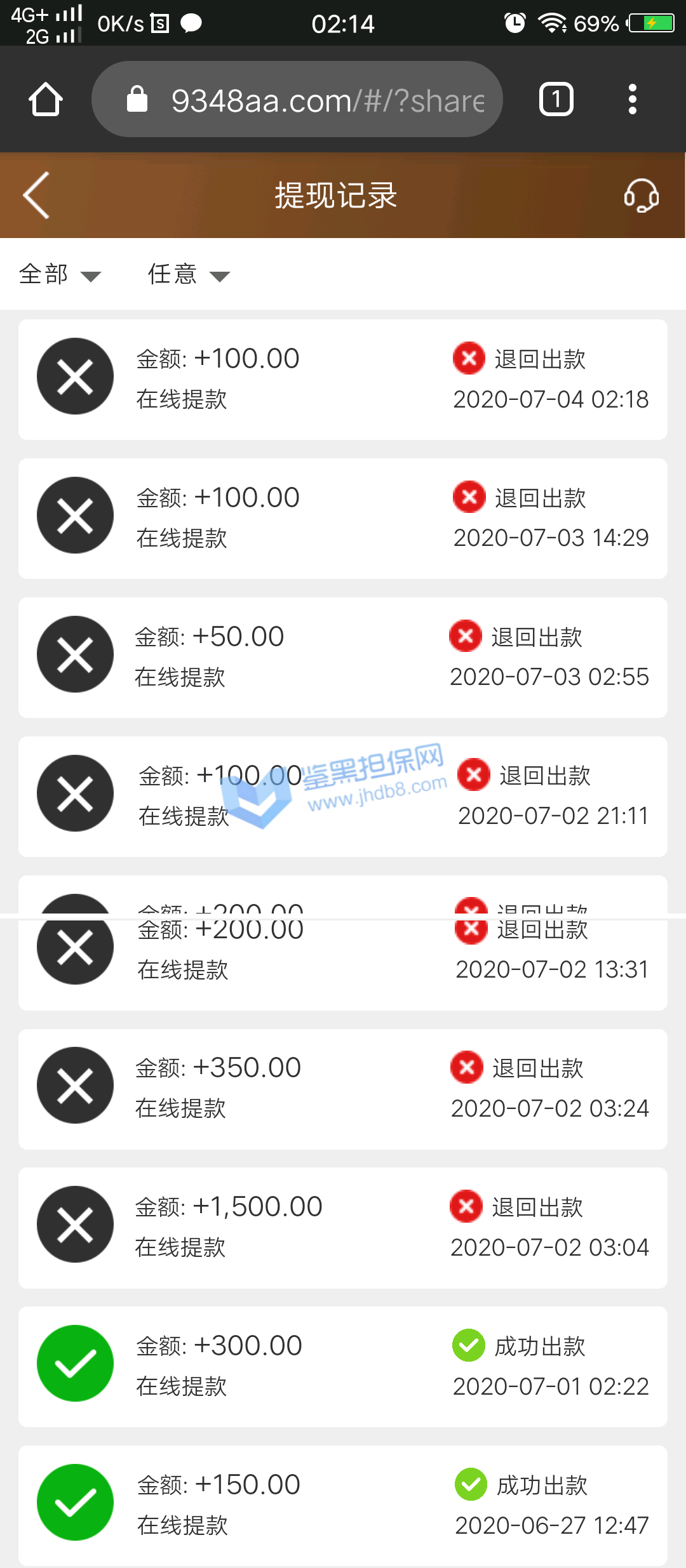View the successful +150.00 withdrawal
The image size is (686, 1568).
pos(343,1505)
